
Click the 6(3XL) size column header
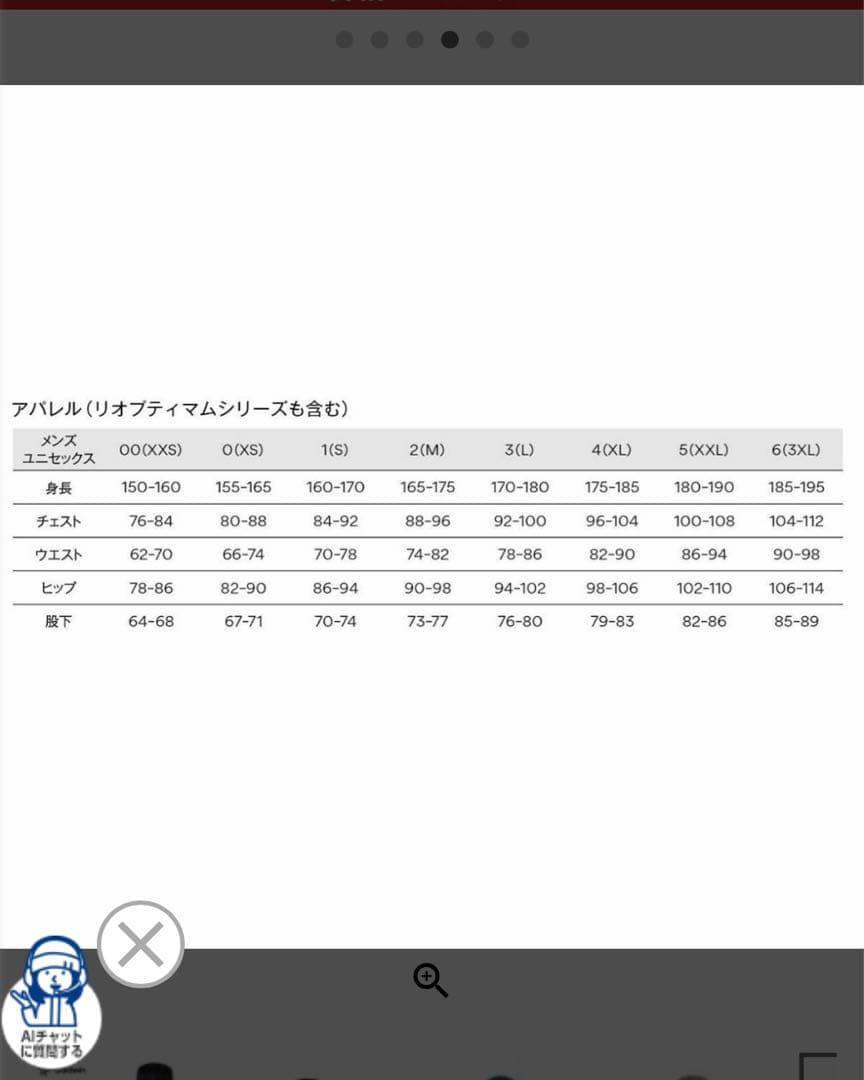(x=796, y=450)
